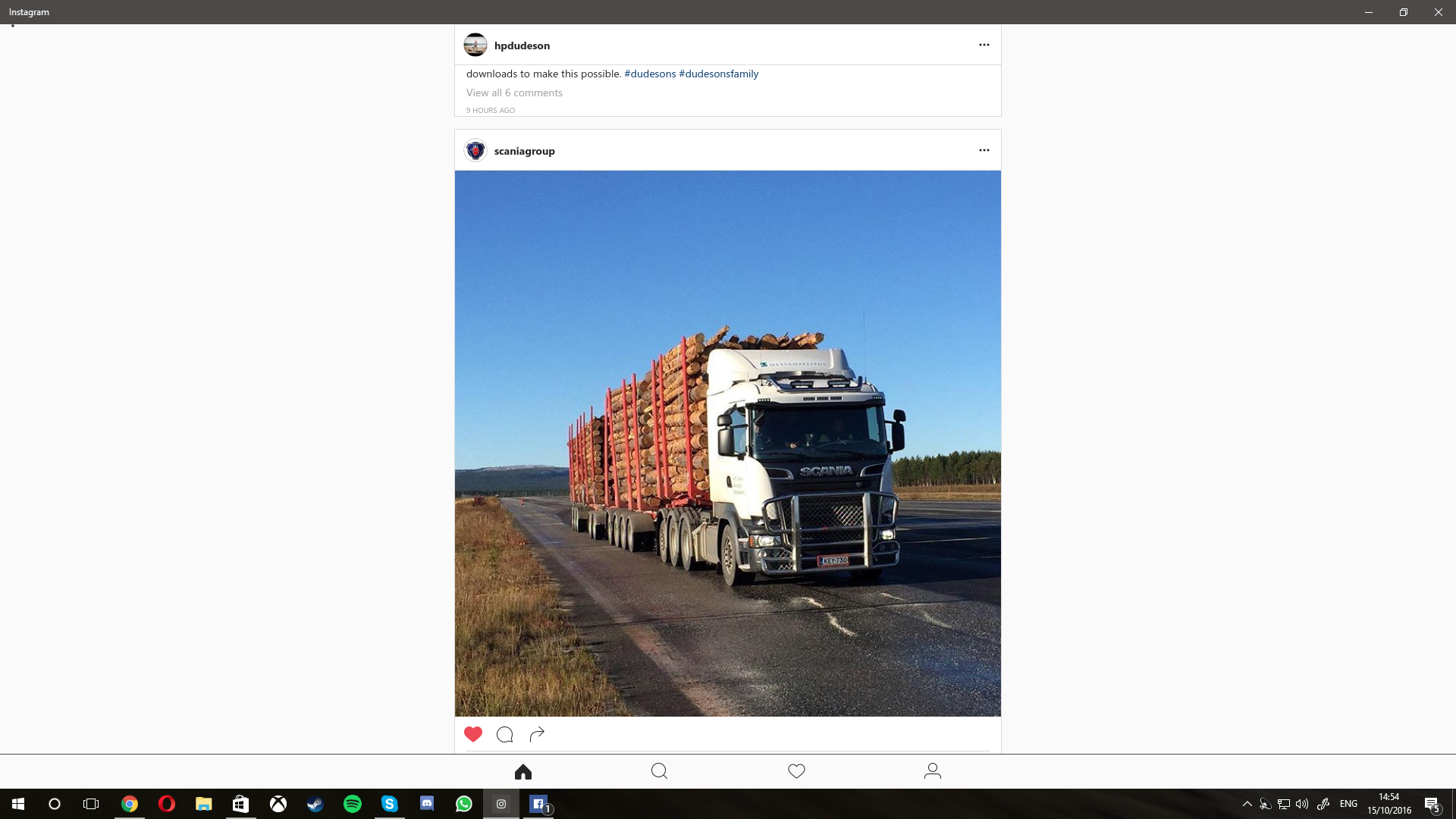The height and width of the screenshot is (819, 1456).
Task: Open scaniagroup profile picture
Action: (x=475, y=151)
